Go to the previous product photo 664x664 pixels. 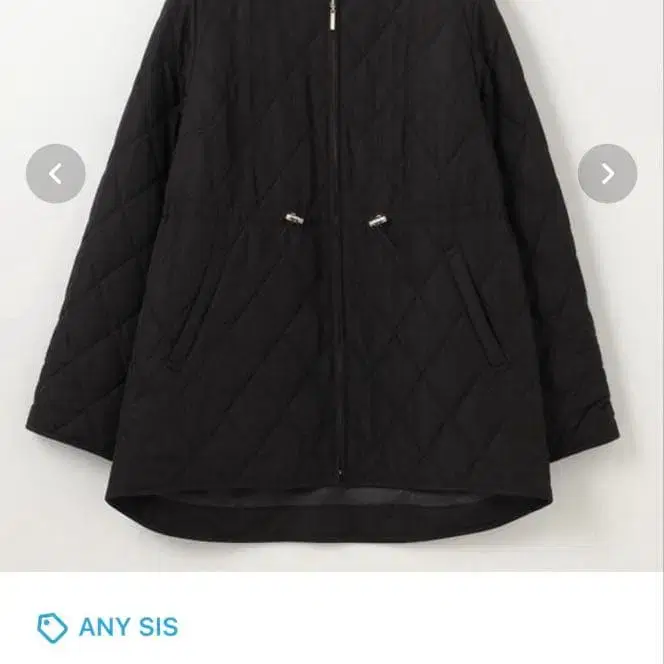click(x=55, y=174)
